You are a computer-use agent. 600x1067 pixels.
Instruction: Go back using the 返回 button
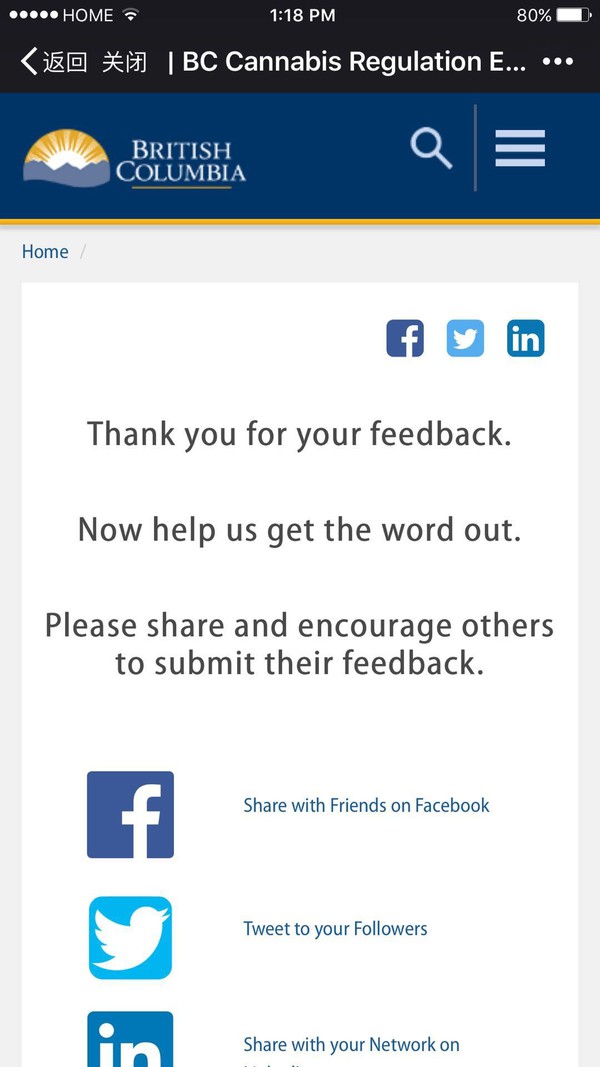[54, 62]
